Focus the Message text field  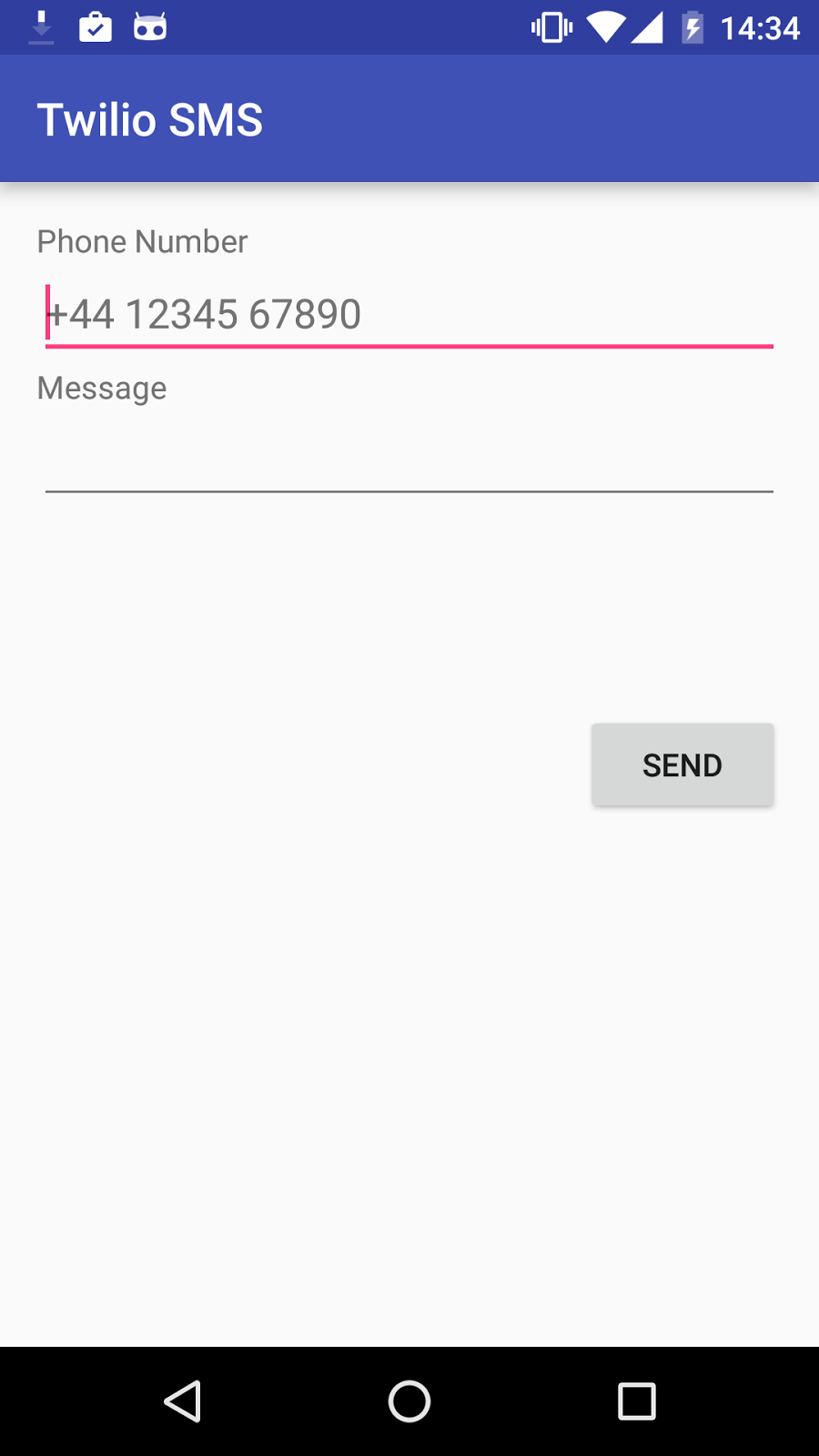point(409,460)
